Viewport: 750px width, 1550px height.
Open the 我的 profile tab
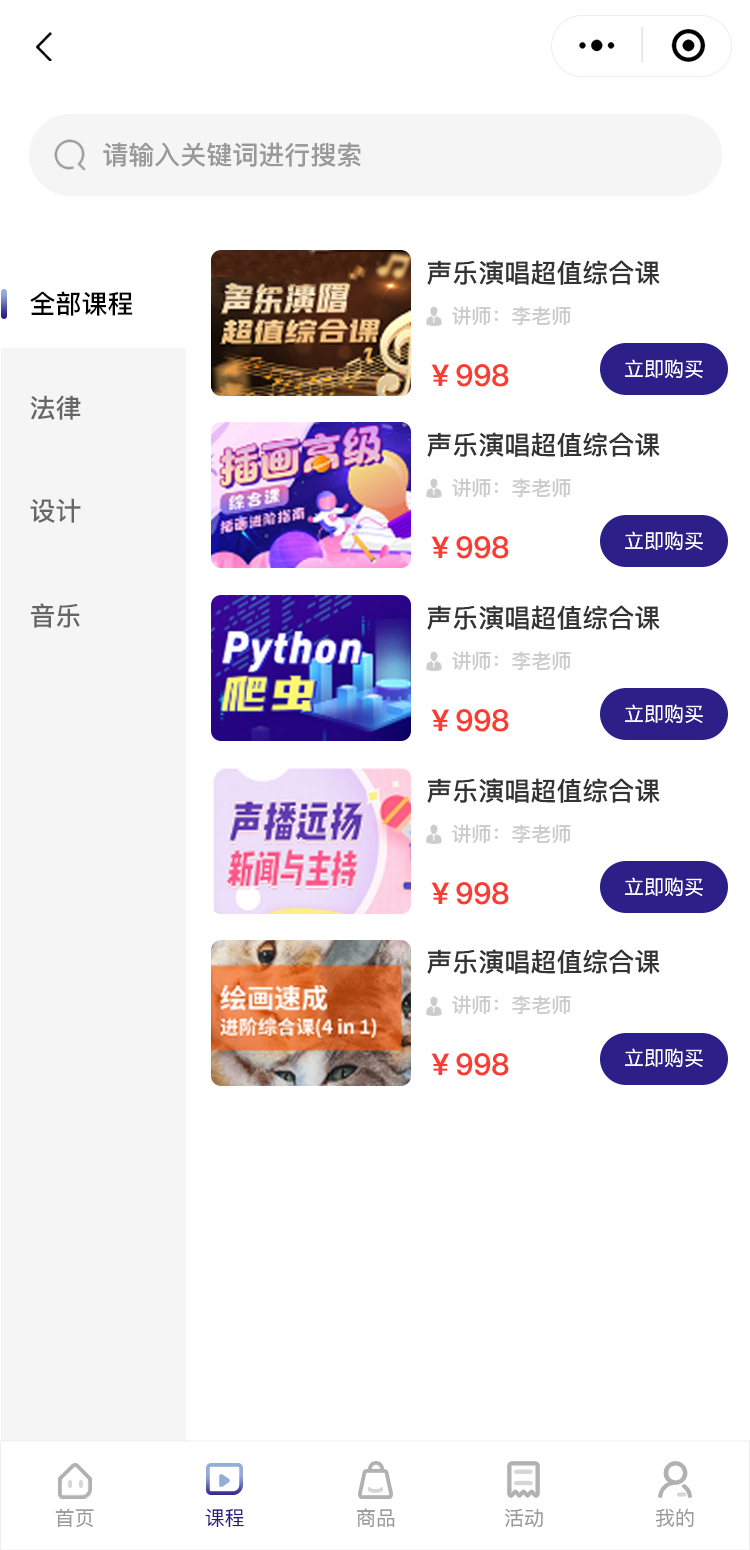[x=675, y=1495]
